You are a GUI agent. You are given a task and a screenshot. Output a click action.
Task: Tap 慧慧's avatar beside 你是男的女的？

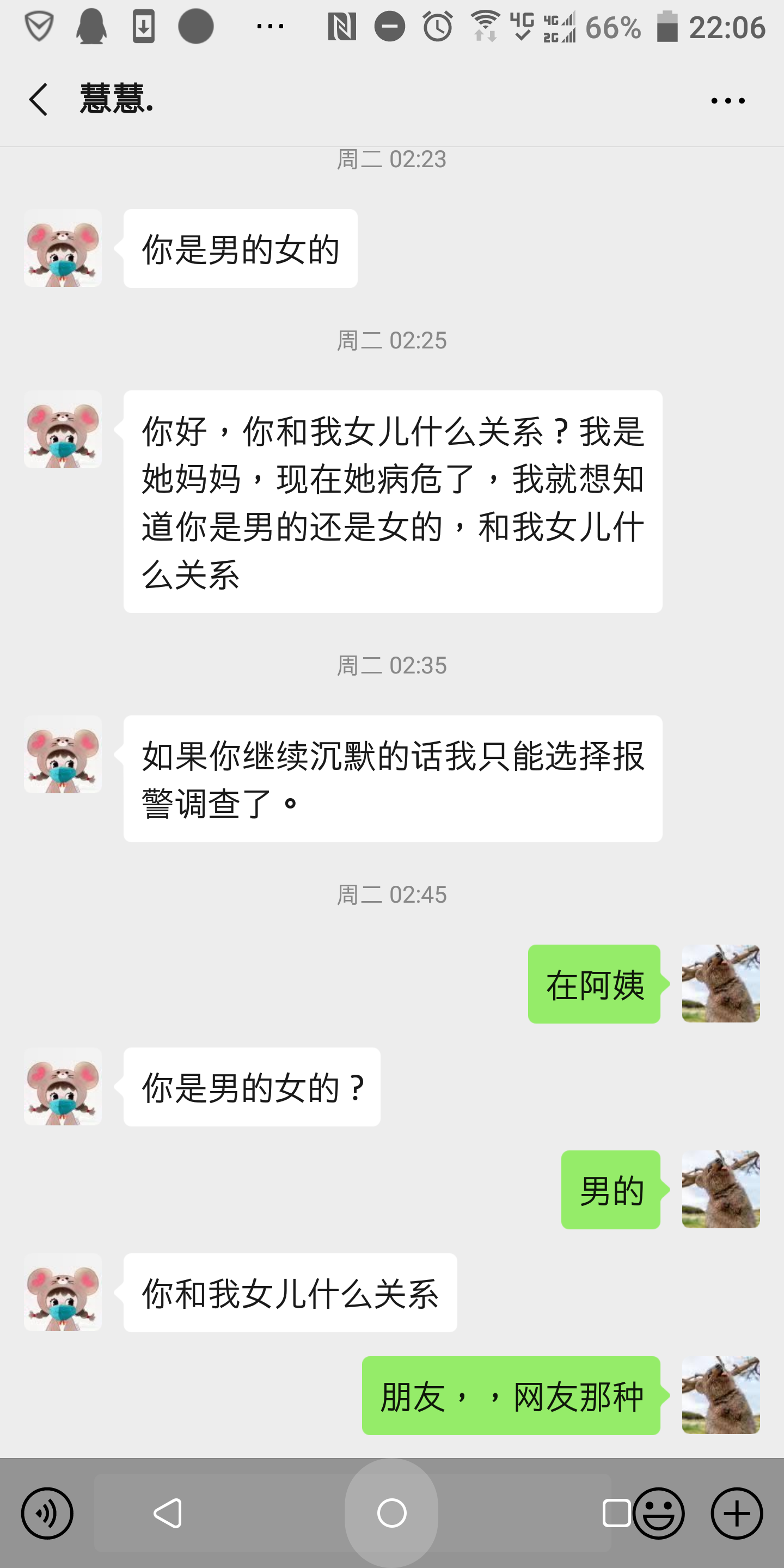[63, 1087]
